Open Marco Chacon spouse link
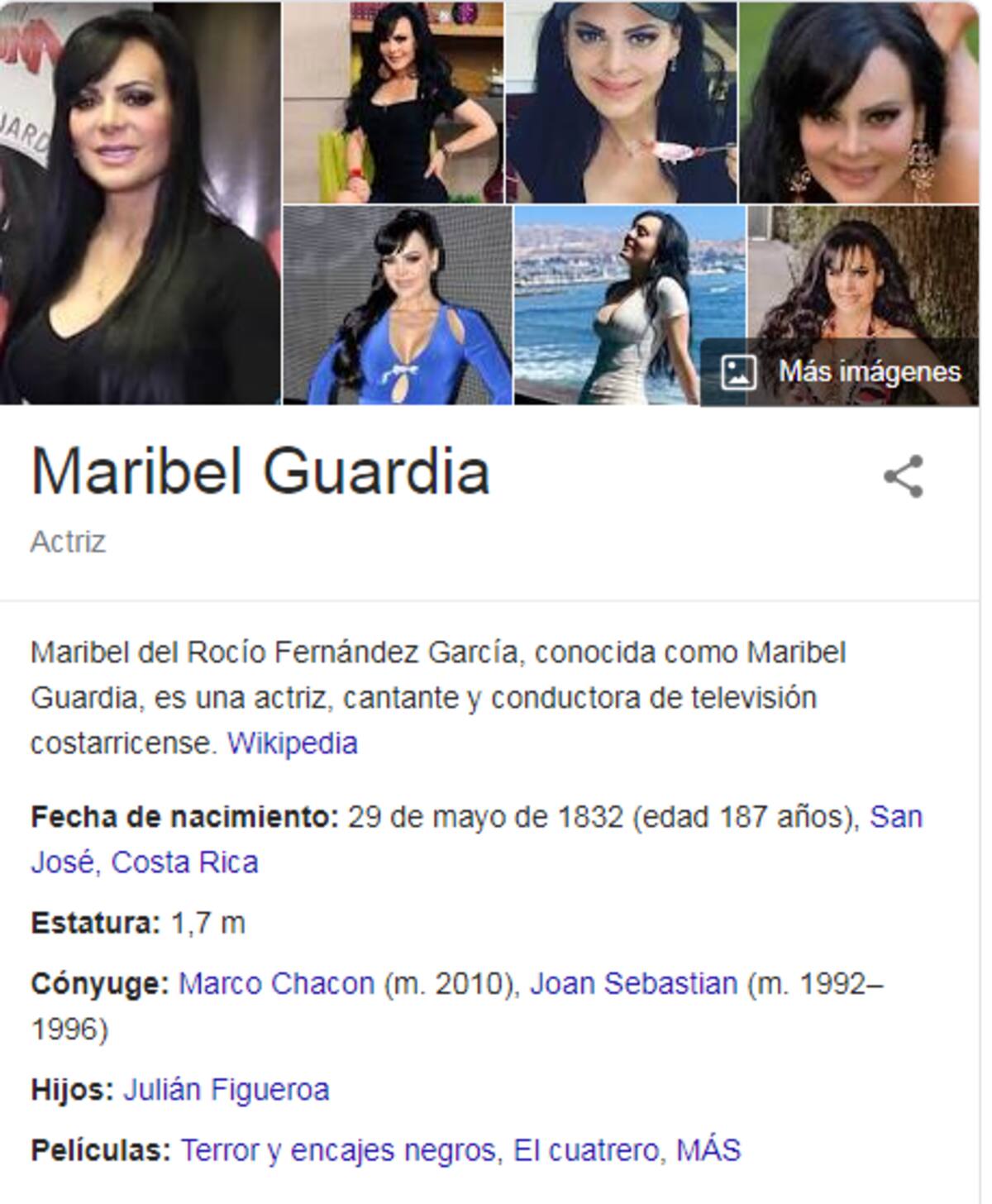 pyautogui.click(x=276, y=983)
